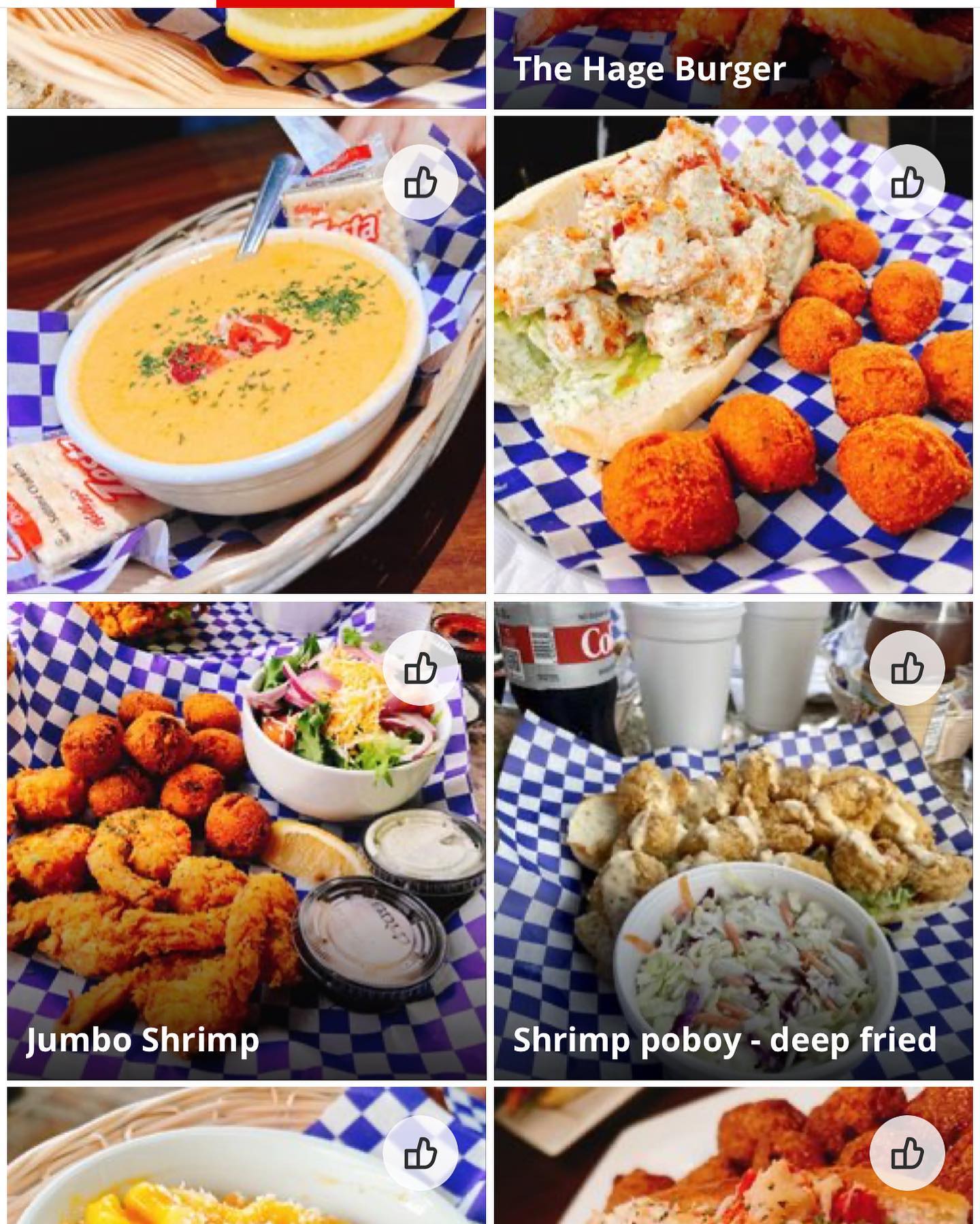Screen dimensions: 980x1224
Task: Give Jumbo Shrimp a thumbs up
Action: point(420,668)
